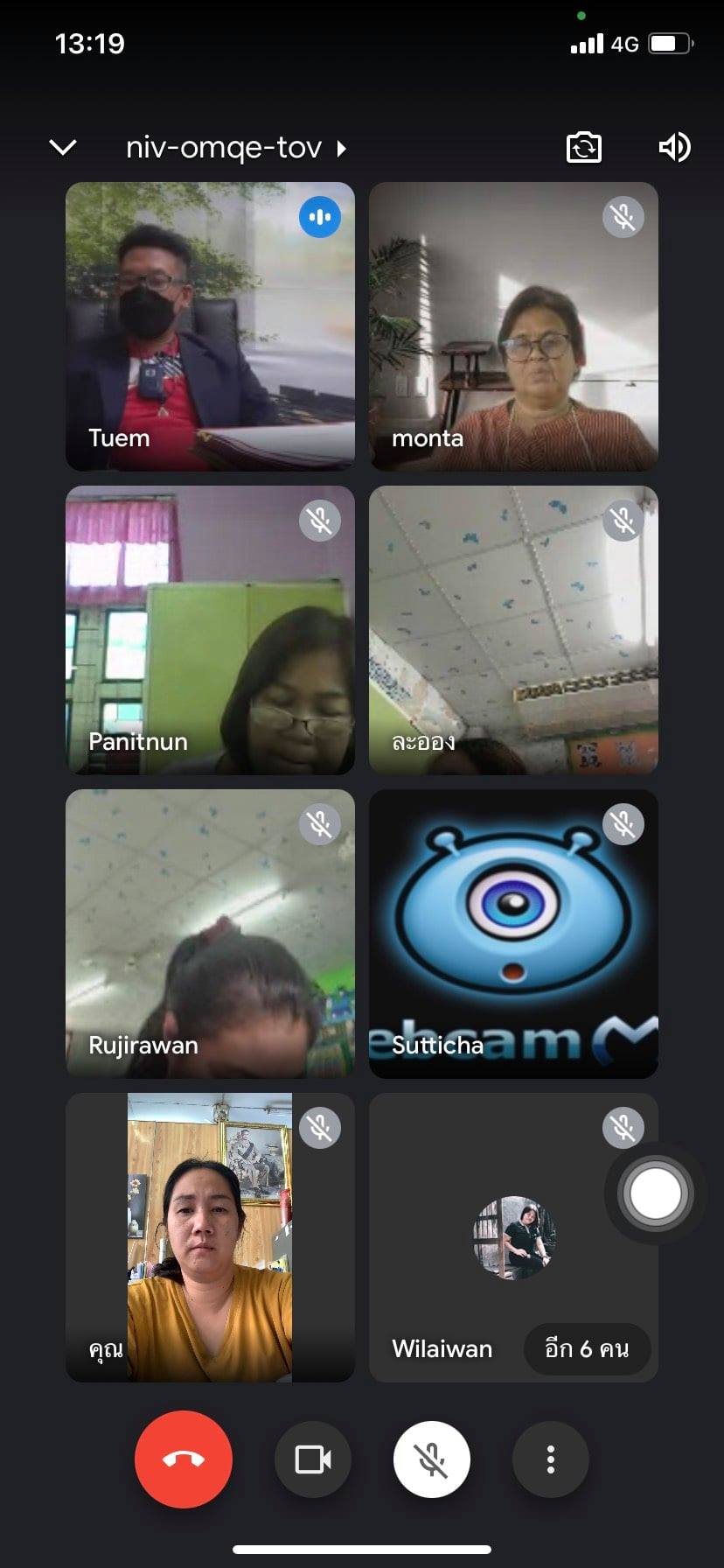Open meeting details for niv-omqe-tov
The height and width of the screenshot is (1568, 724).
(234, 148)
